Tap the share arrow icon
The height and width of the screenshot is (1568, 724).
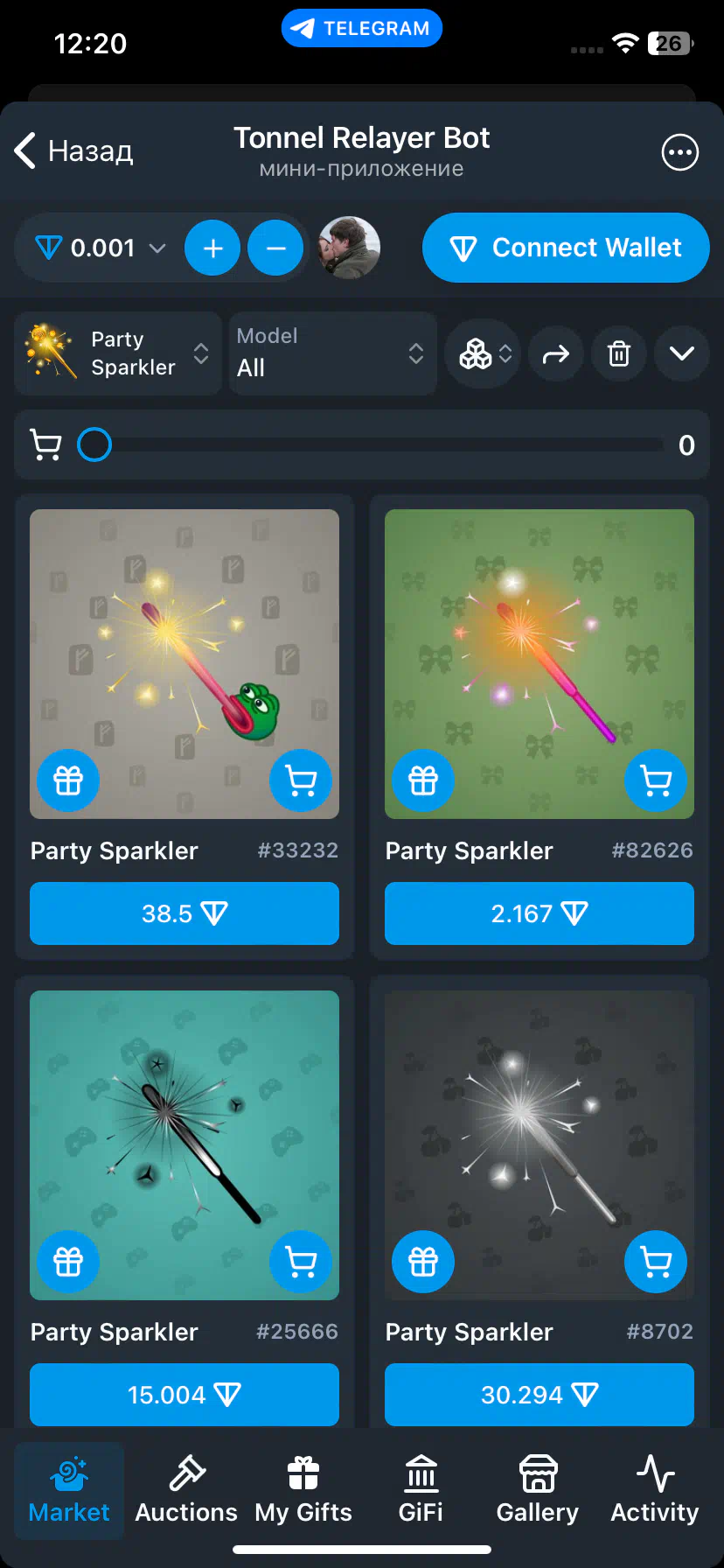(x=556, y=353)
